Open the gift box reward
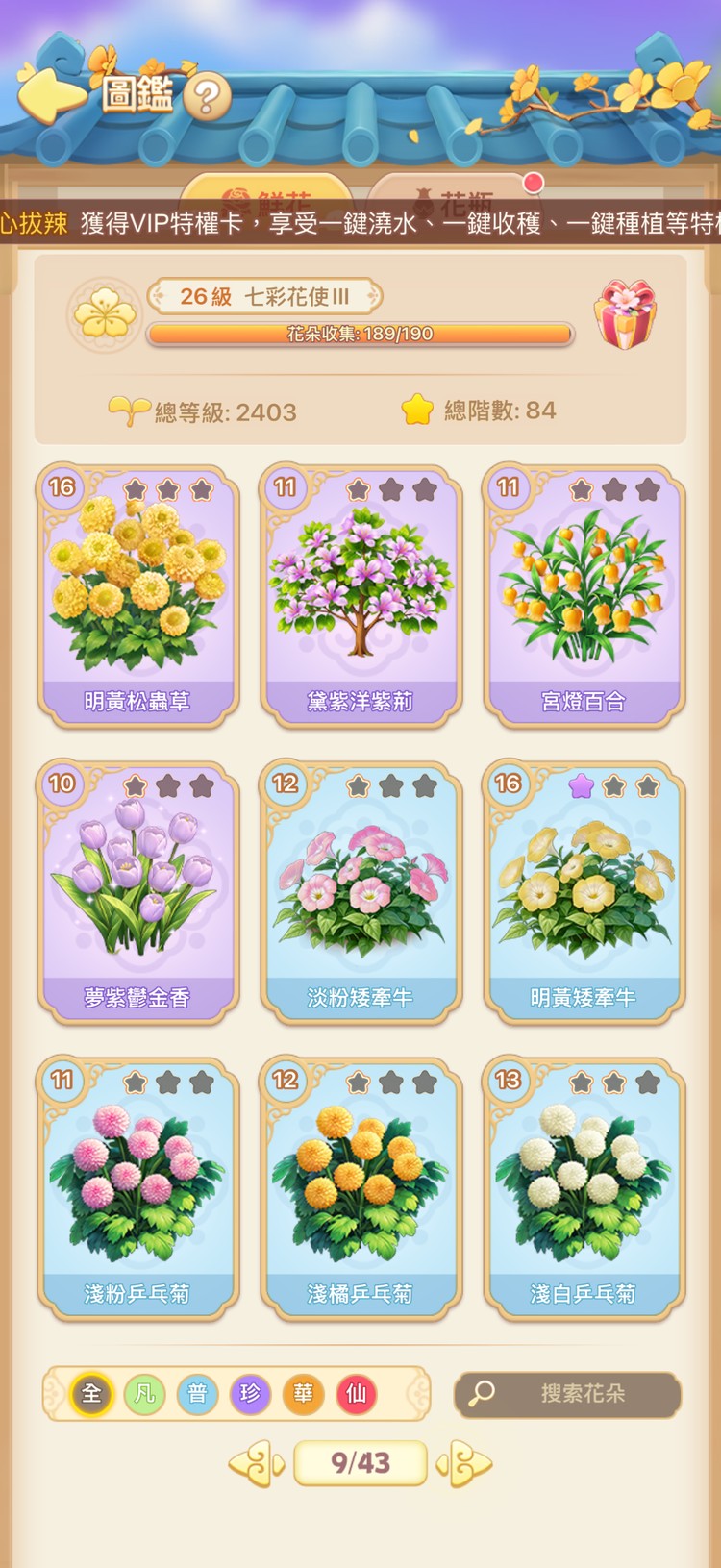This screenshot has width=721, height=1568. pyautogui.click(x=626, y=314)
